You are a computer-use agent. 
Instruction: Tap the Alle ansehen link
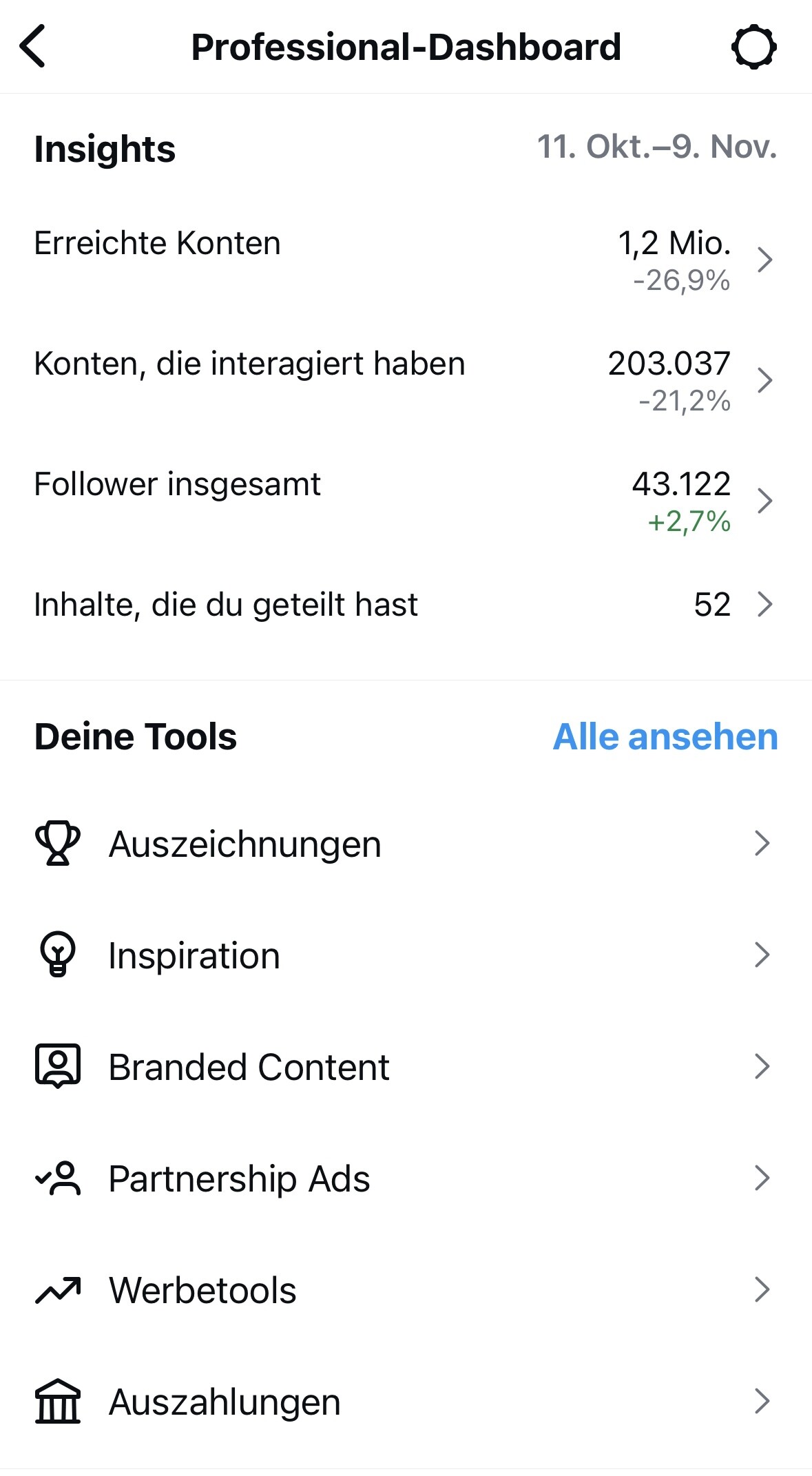[x=665, y=736]
